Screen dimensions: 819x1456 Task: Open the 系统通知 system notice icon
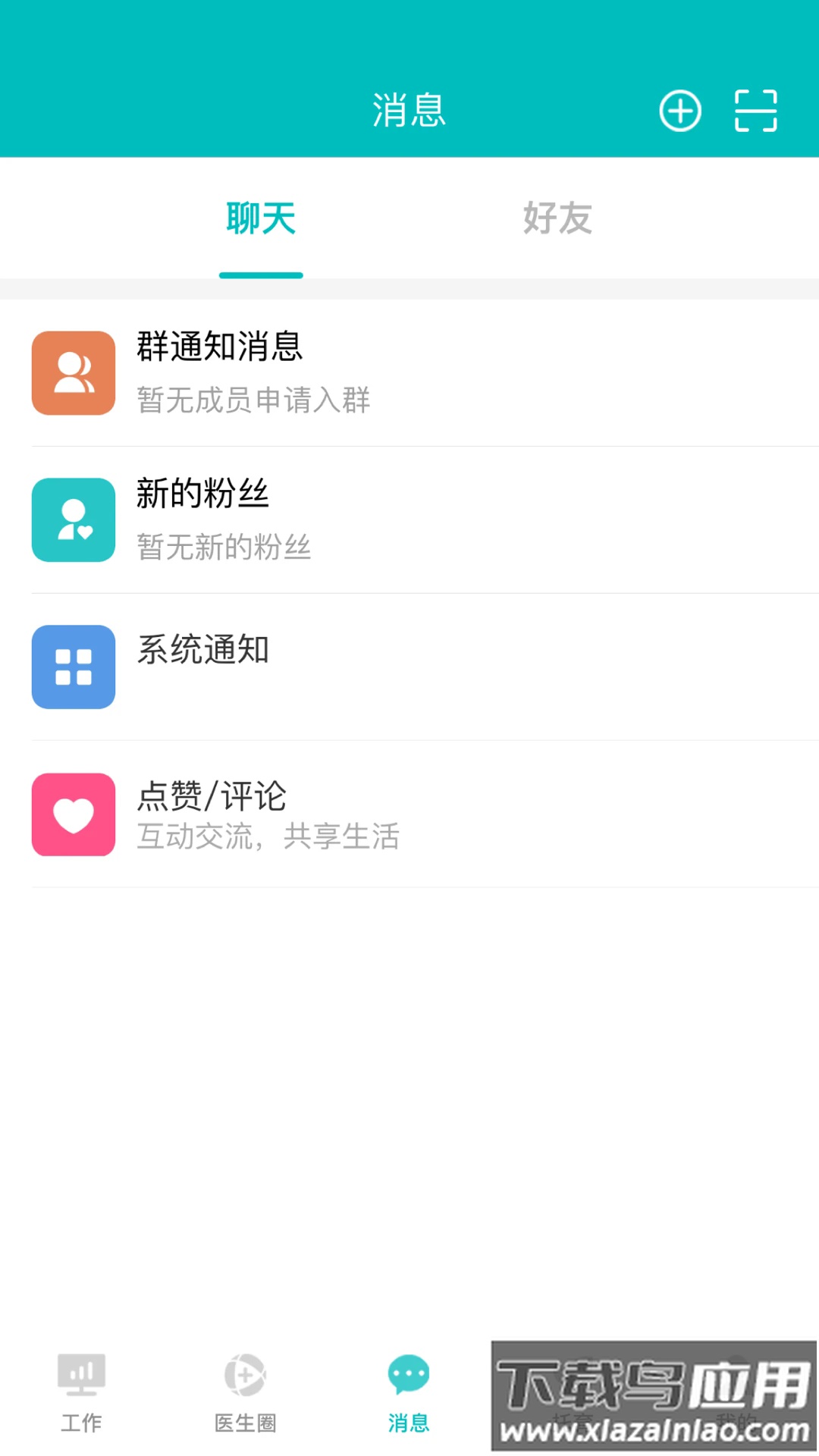point(73,667)
